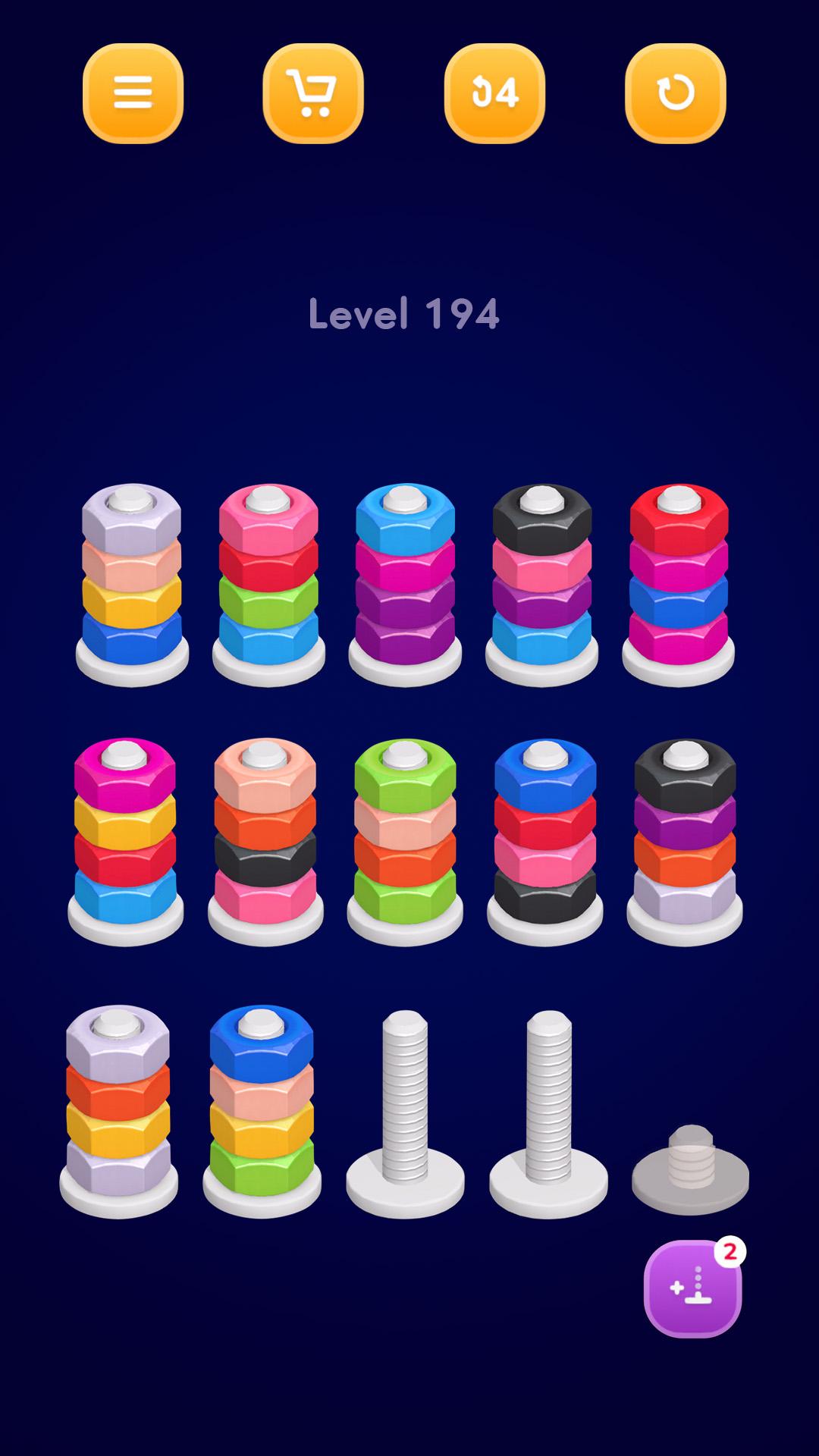Restart the level
This screenshot has width=819, height=1456.
[x=675, y=93]
